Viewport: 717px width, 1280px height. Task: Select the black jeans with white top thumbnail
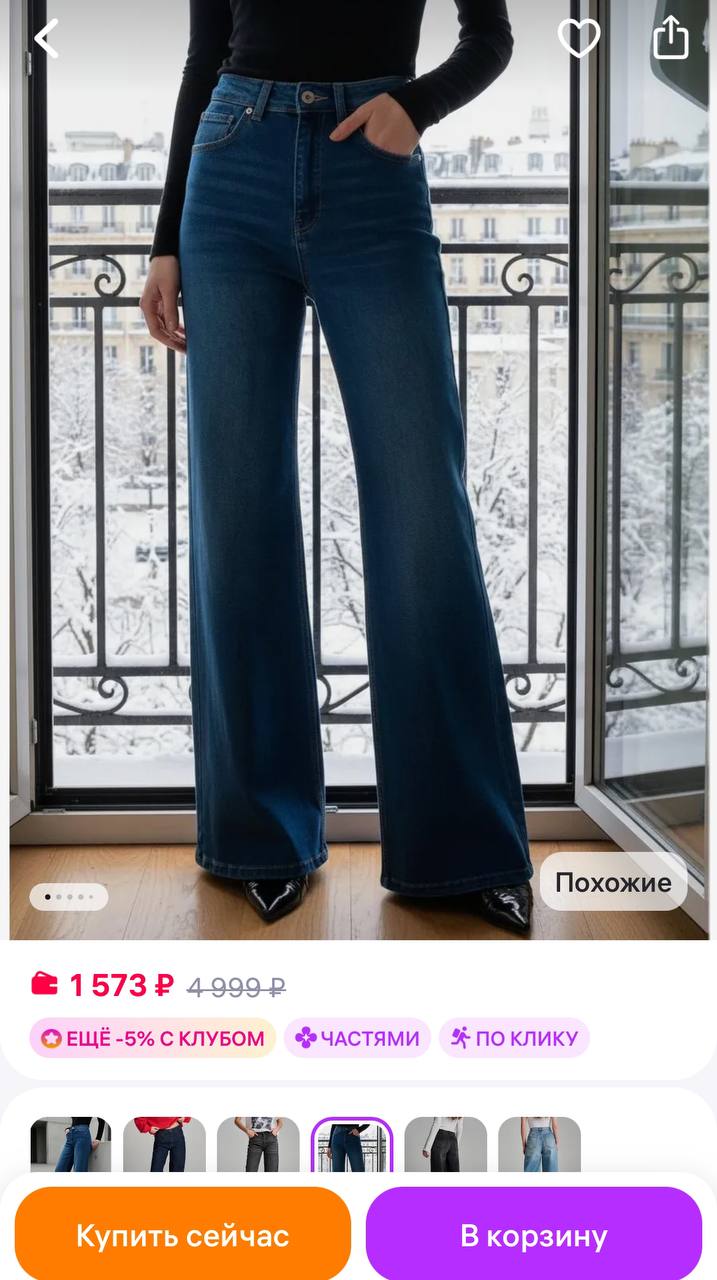pos(445,1145)
